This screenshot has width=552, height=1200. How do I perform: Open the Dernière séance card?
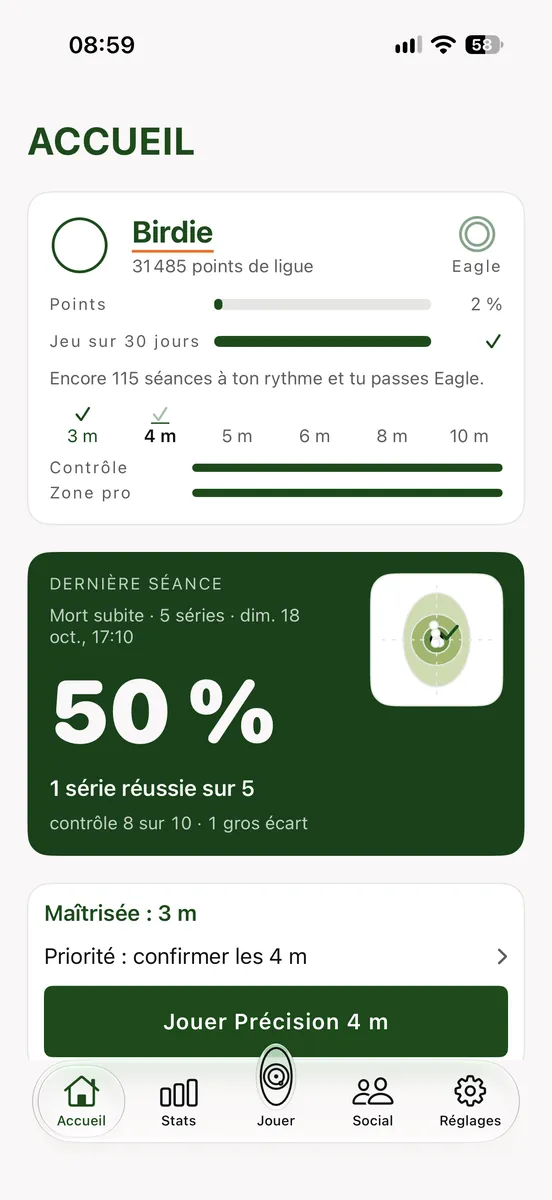click(276, 704)
